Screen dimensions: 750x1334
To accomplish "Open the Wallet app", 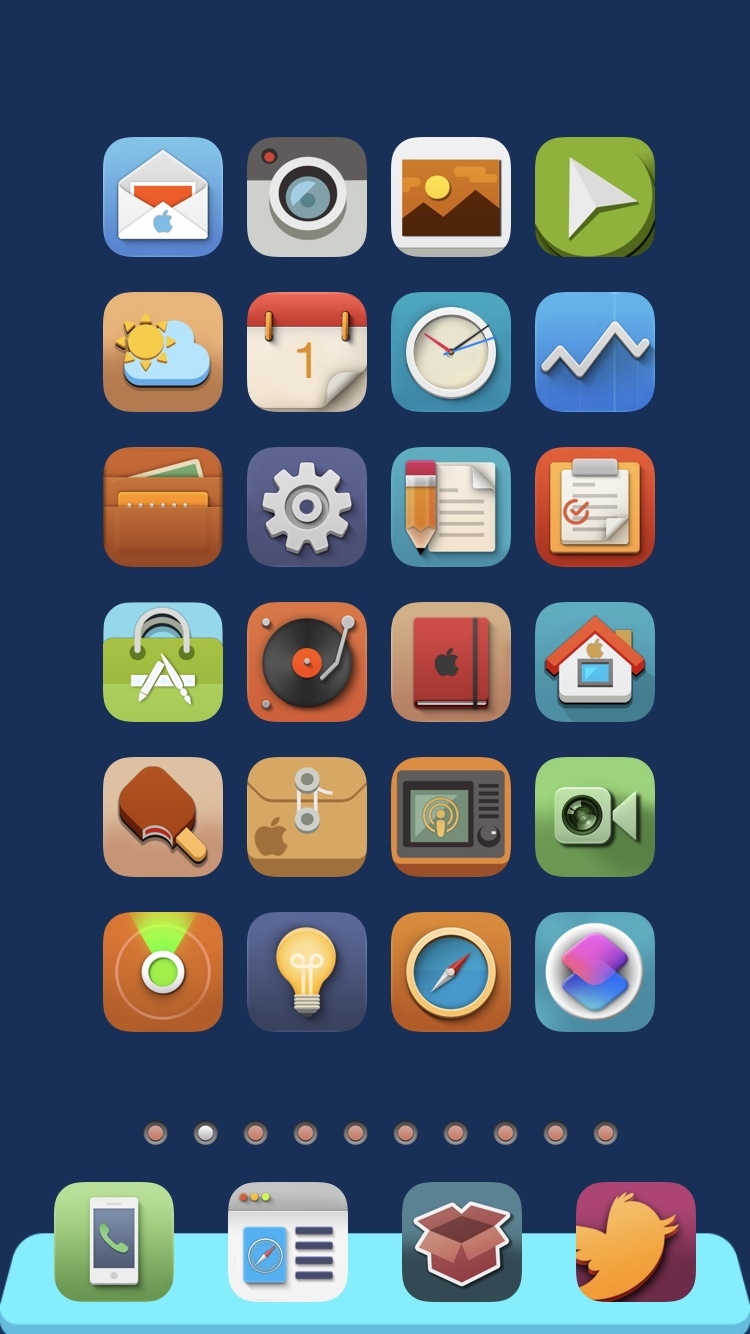I will 163,507.
